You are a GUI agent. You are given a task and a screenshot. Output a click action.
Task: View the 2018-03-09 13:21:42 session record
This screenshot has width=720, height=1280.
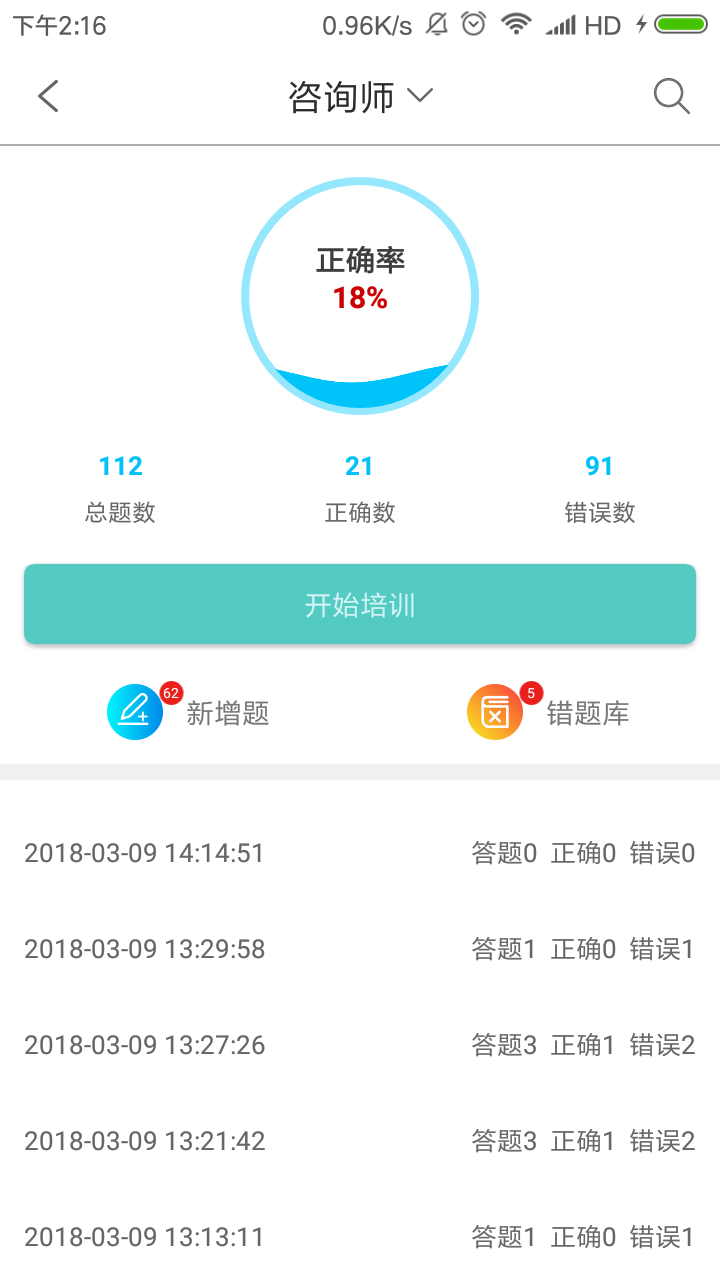[360, 1141]
